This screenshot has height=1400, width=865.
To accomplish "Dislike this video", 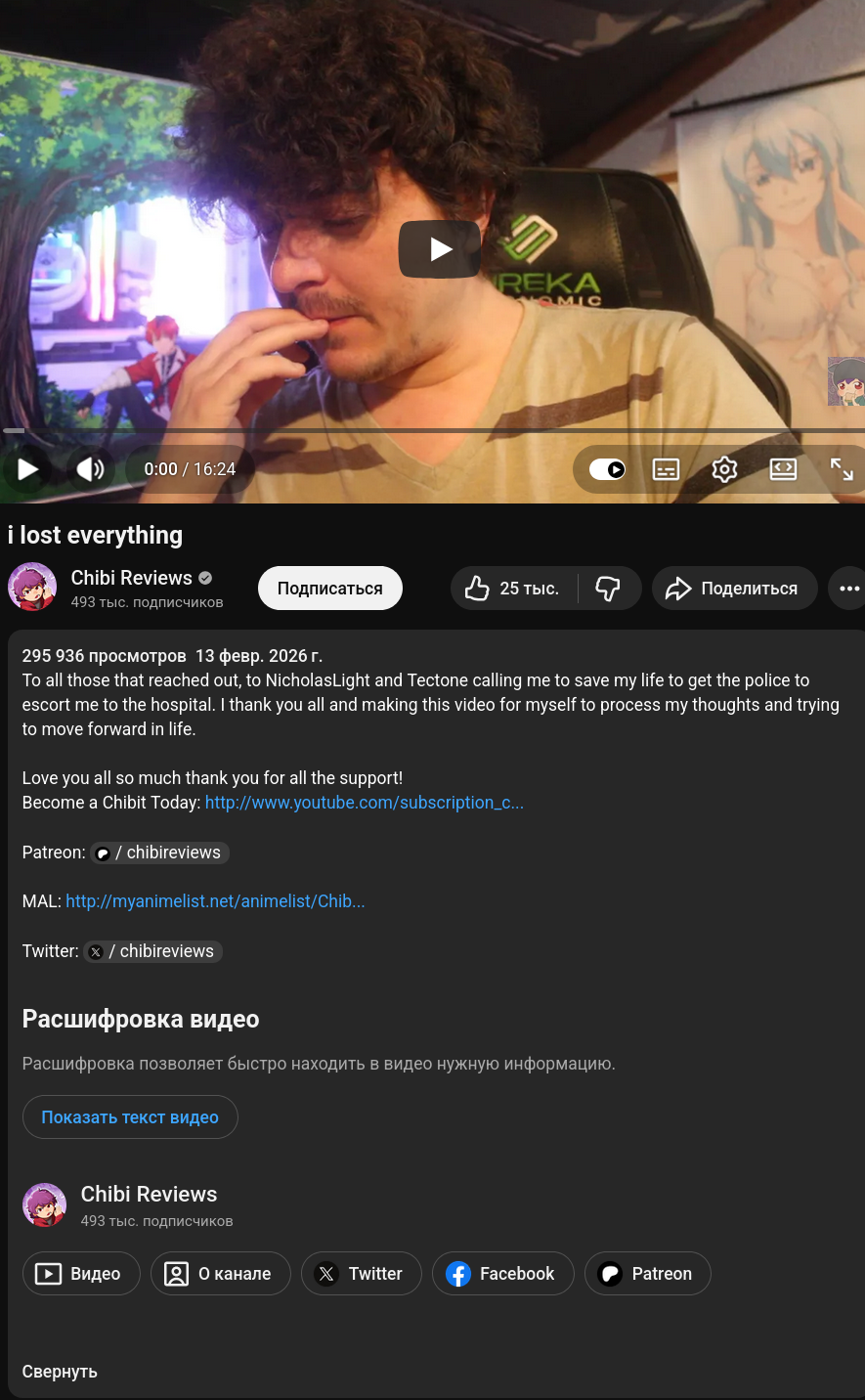I will tap(608, 589).
